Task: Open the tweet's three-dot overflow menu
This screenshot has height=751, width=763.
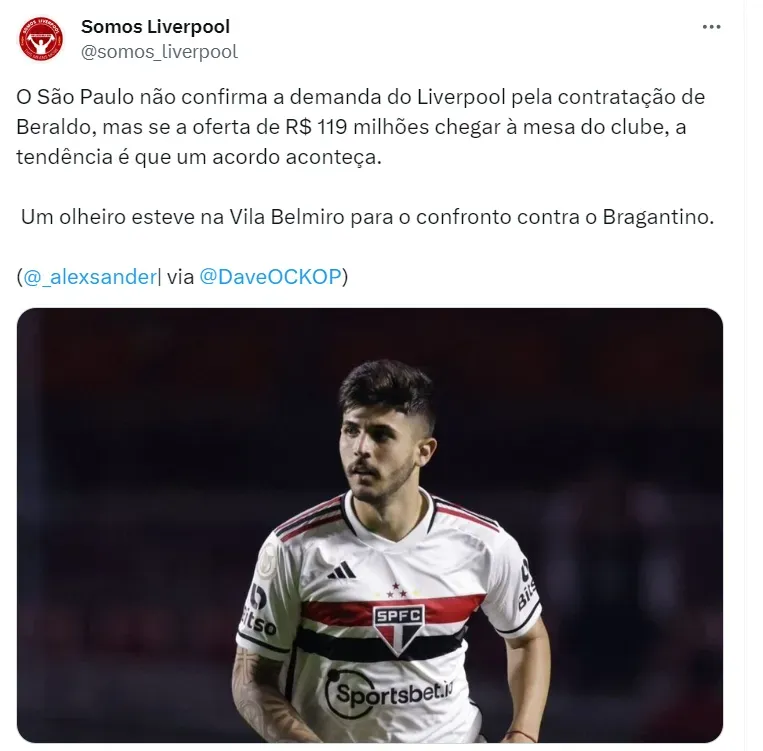Action: [711, 28]
